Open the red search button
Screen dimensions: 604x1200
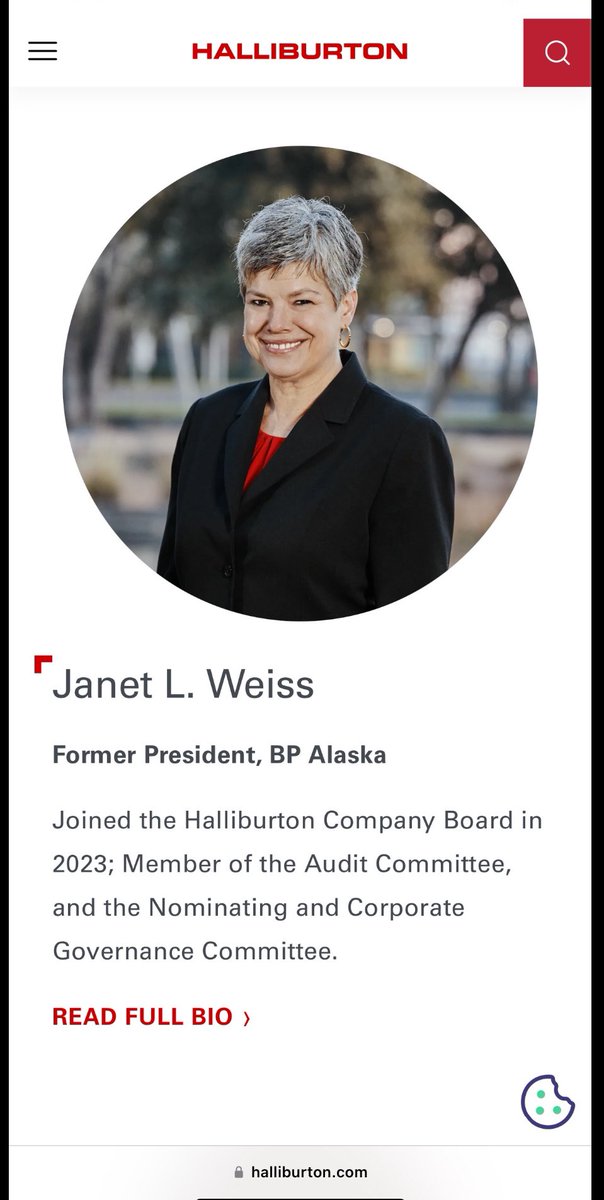click(557, 52)
